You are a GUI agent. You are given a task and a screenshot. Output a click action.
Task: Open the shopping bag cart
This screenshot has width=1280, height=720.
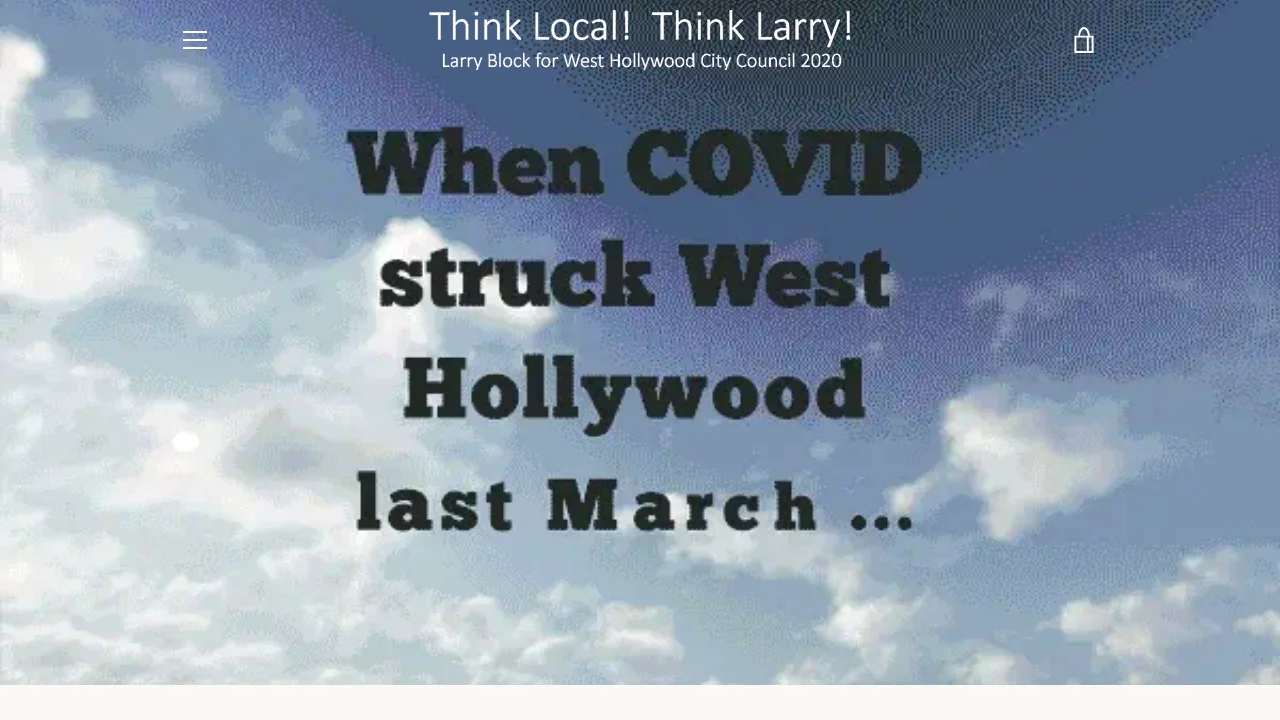1083,41
